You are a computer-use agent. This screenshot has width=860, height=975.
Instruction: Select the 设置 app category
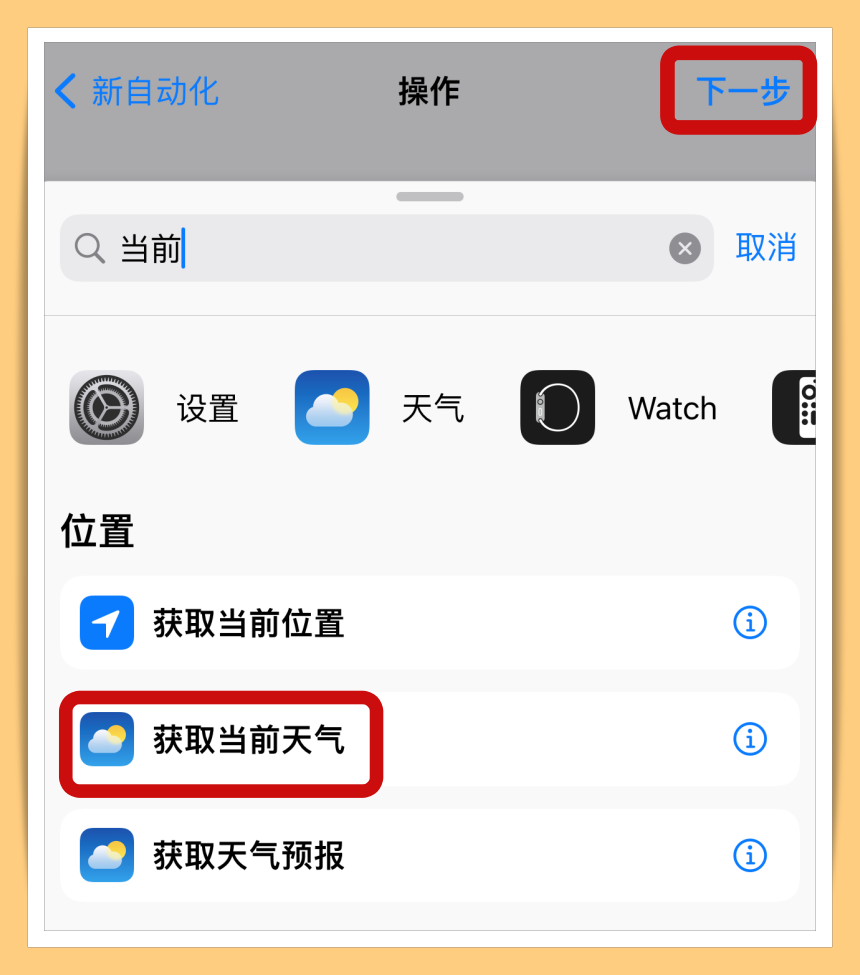coord(155,408)
